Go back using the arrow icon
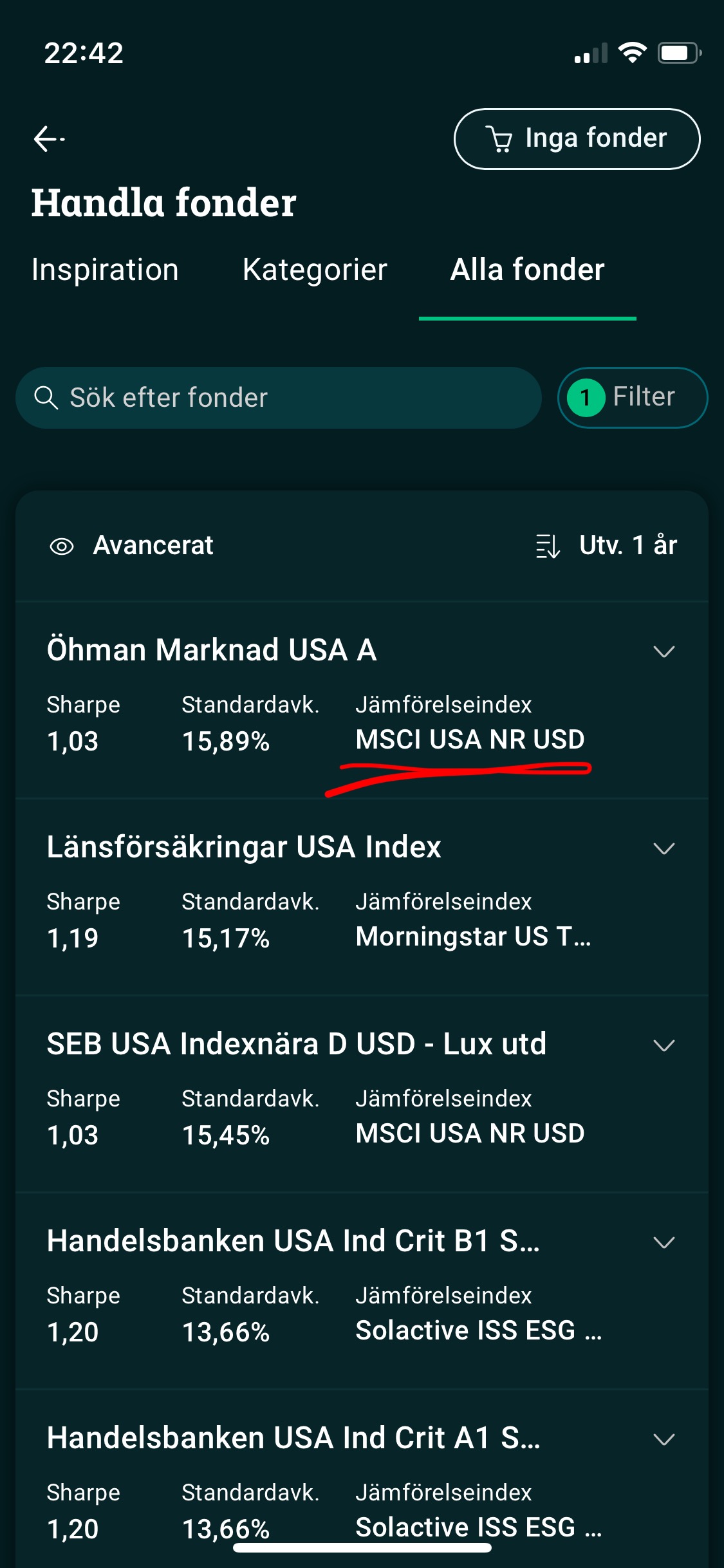Viewport: 724px width, 1568px height. pos(49,139)
